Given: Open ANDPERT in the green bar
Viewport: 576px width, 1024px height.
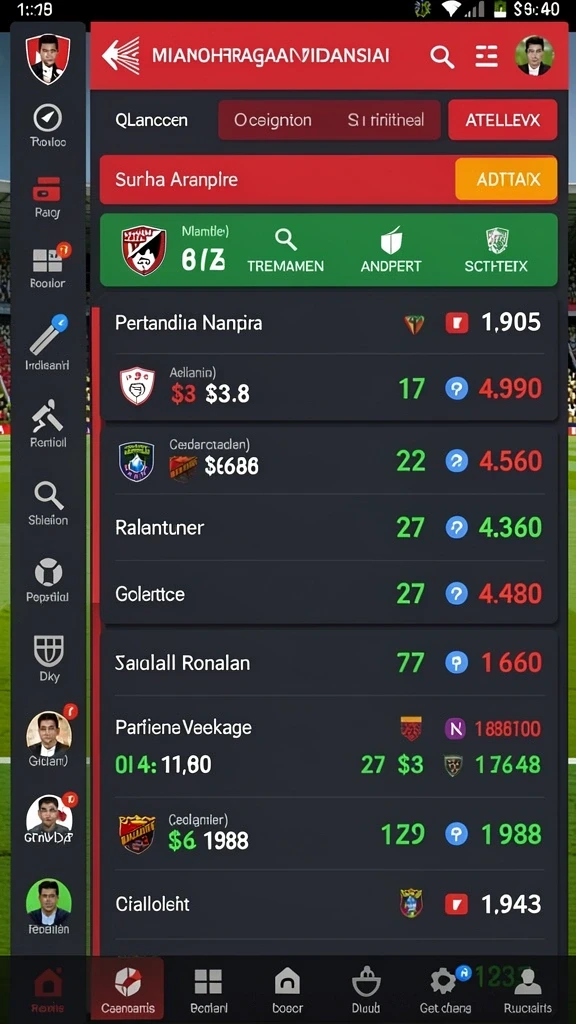Looking at the screenshot, I should click(391, 251).
